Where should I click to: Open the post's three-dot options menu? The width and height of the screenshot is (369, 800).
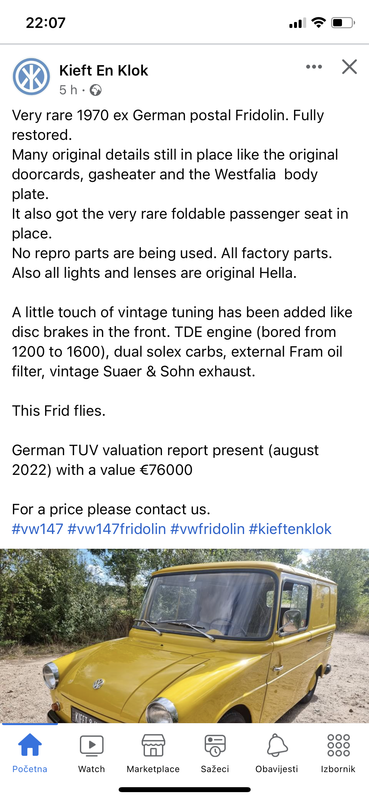[314, 67]
